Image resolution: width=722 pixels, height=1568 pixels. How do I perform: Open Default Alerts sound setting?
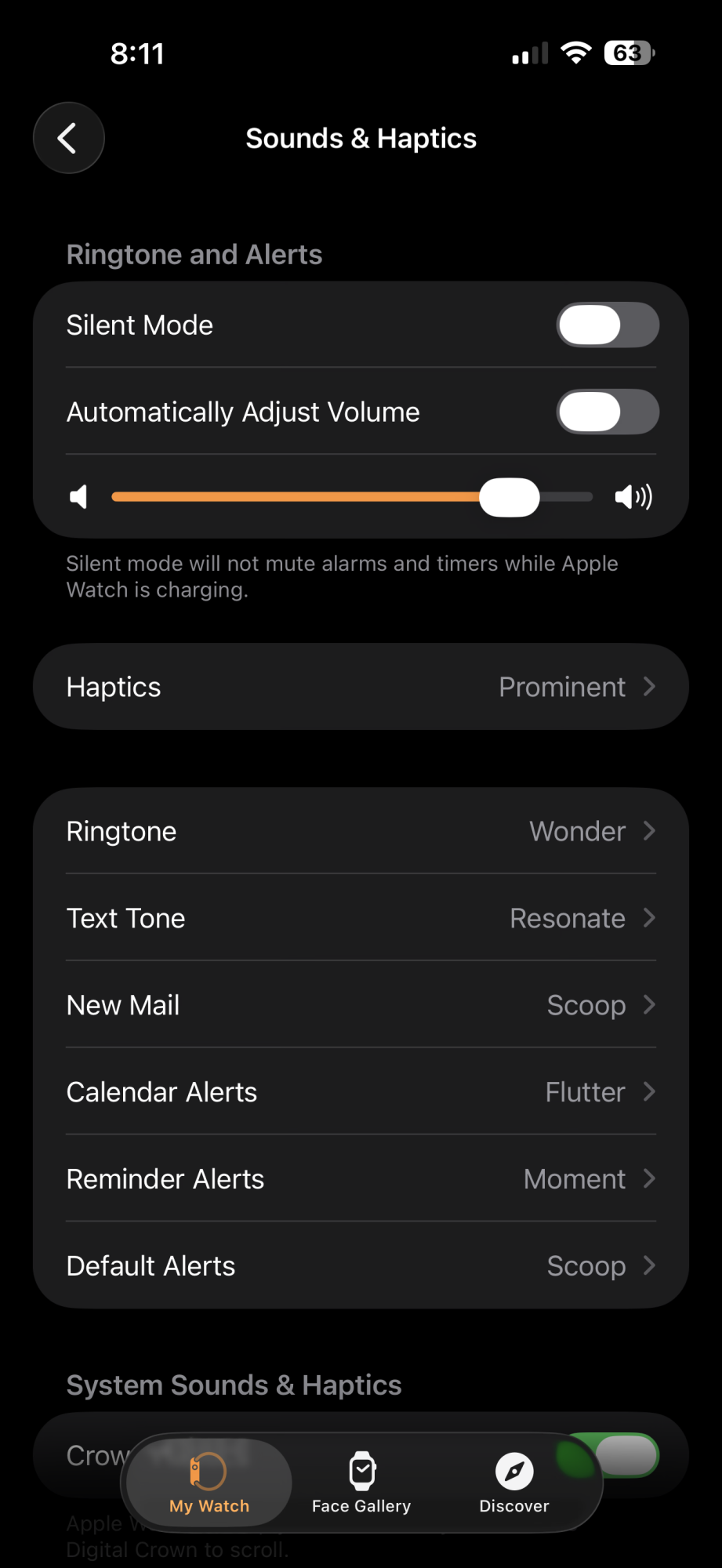[x=361, y=1266]
